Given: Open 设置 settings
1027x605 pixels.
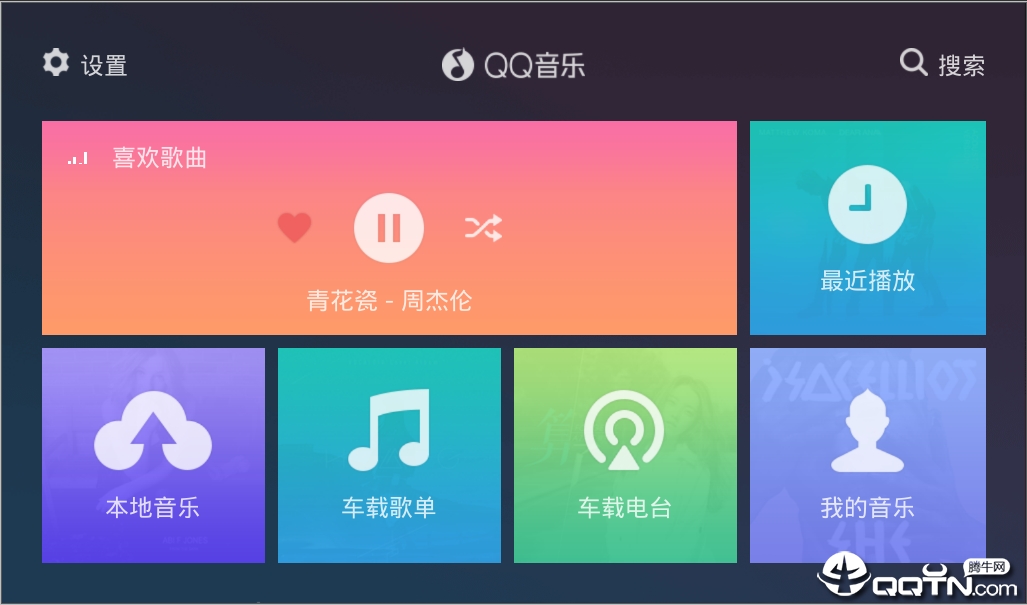Looking at the screenshot, I should coord(85,65).
